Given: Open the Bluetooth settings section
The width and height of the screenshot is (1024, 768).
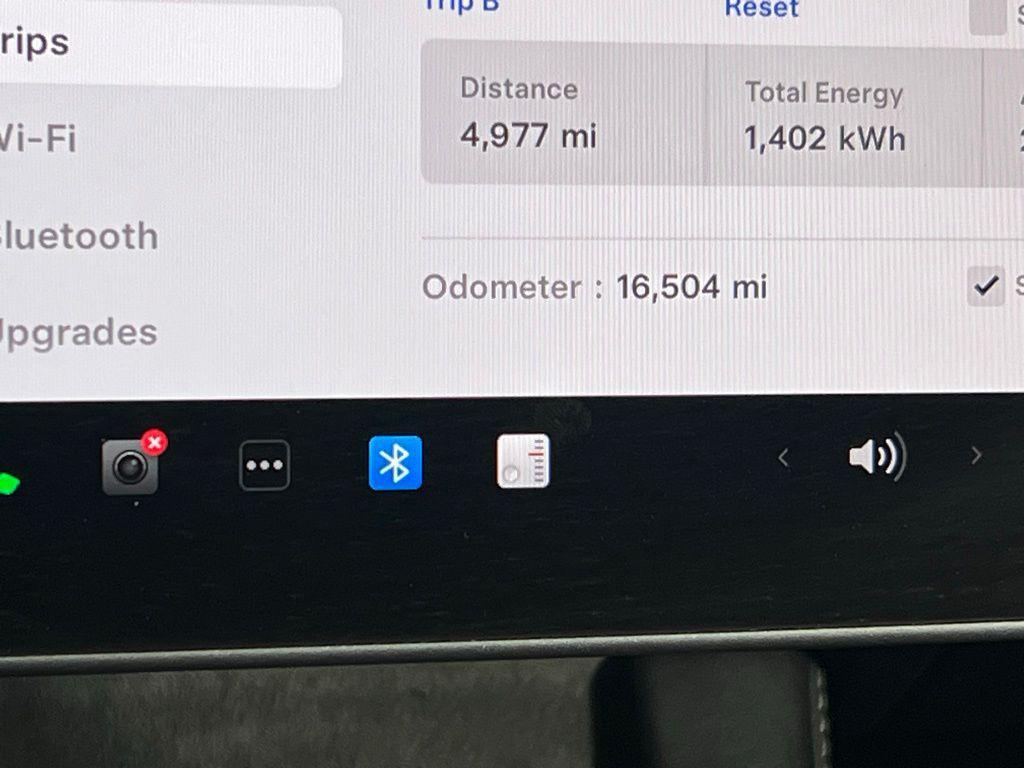Looking at the screenshot, I should [x=80, y=237].
